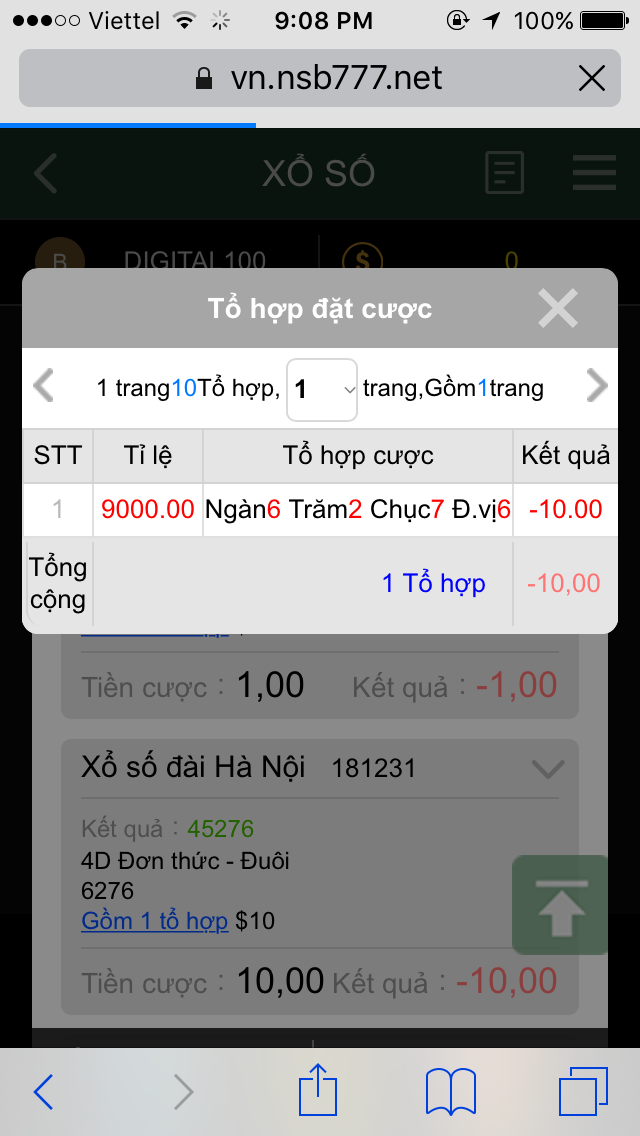The height and width of the screenshot is (1136, 640).
Task: Open the Gồm 1 tổ hợp link
Action: [x=155, y=921]
